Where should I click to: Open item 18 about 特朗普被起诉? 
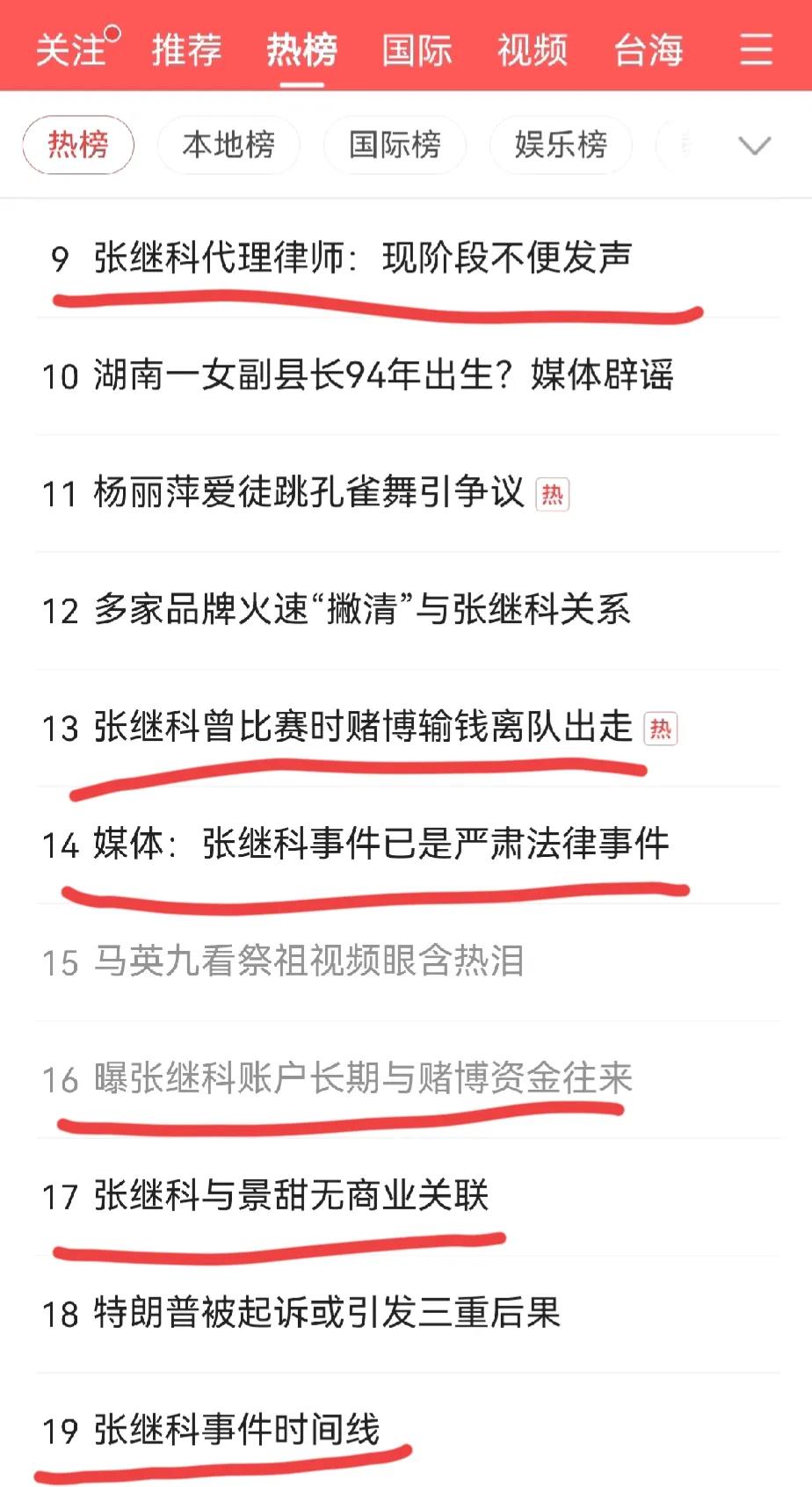408,1314
